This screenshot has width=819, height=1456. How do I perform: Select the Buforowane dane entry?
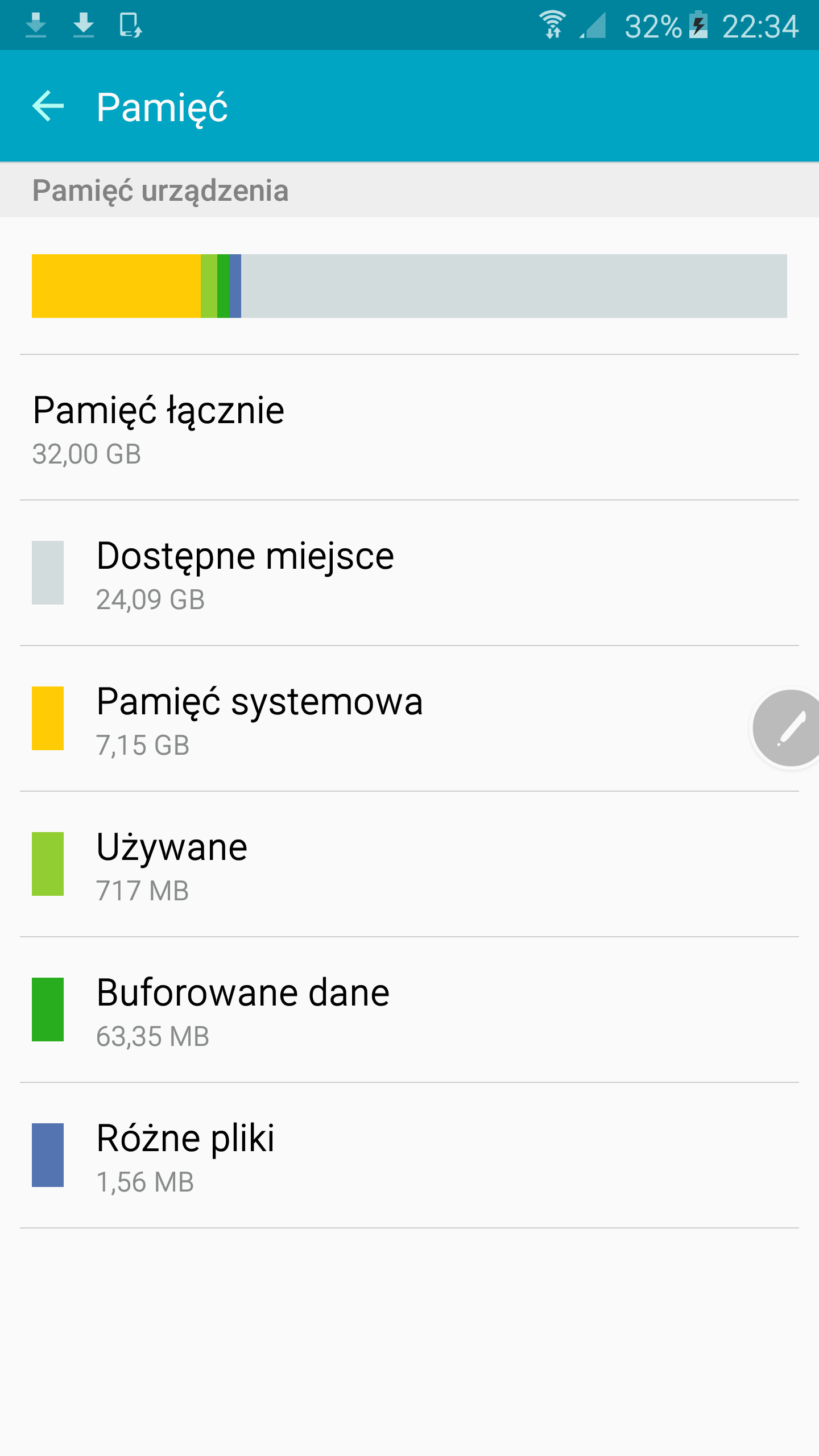(409, 1010)
